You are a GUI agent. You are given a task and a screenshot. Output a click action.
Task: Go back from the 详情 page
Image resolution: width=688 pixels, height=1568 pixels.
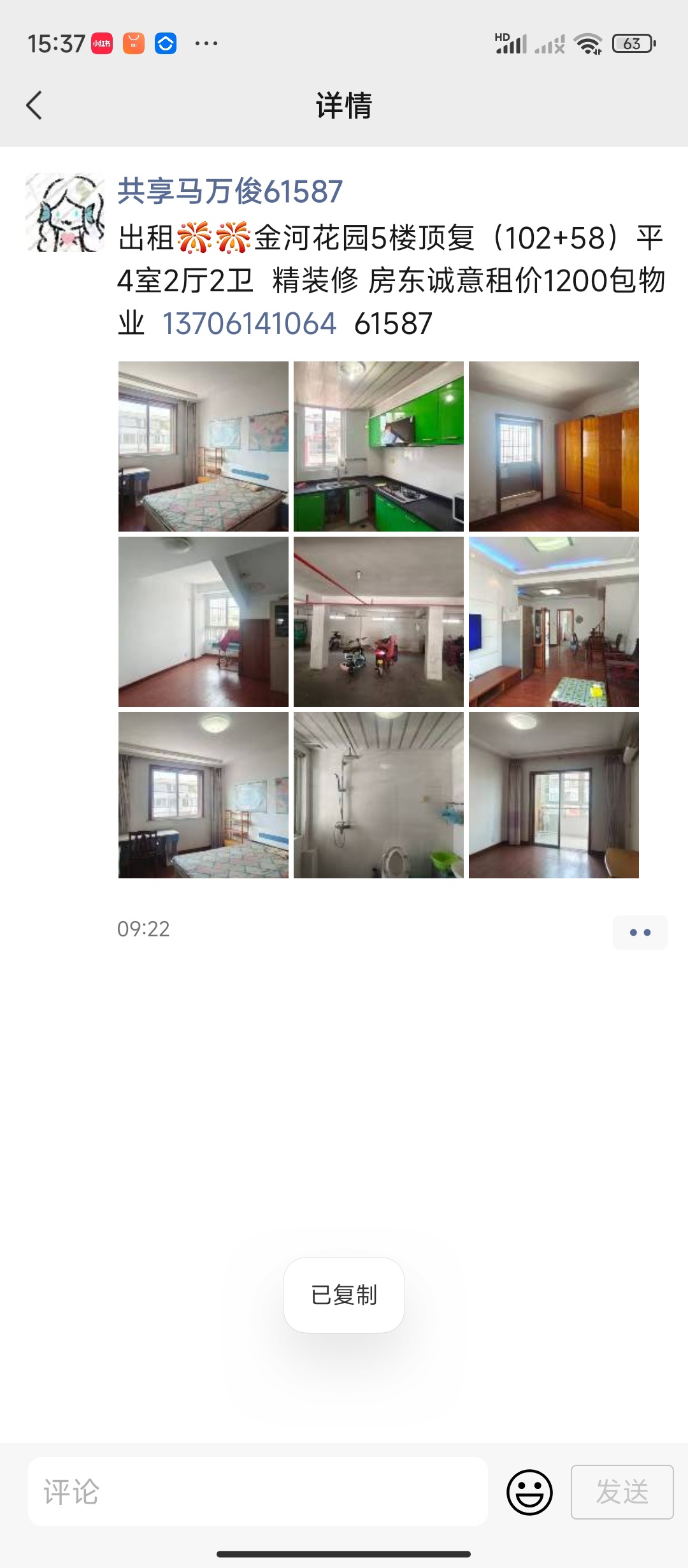pos(34,105)
